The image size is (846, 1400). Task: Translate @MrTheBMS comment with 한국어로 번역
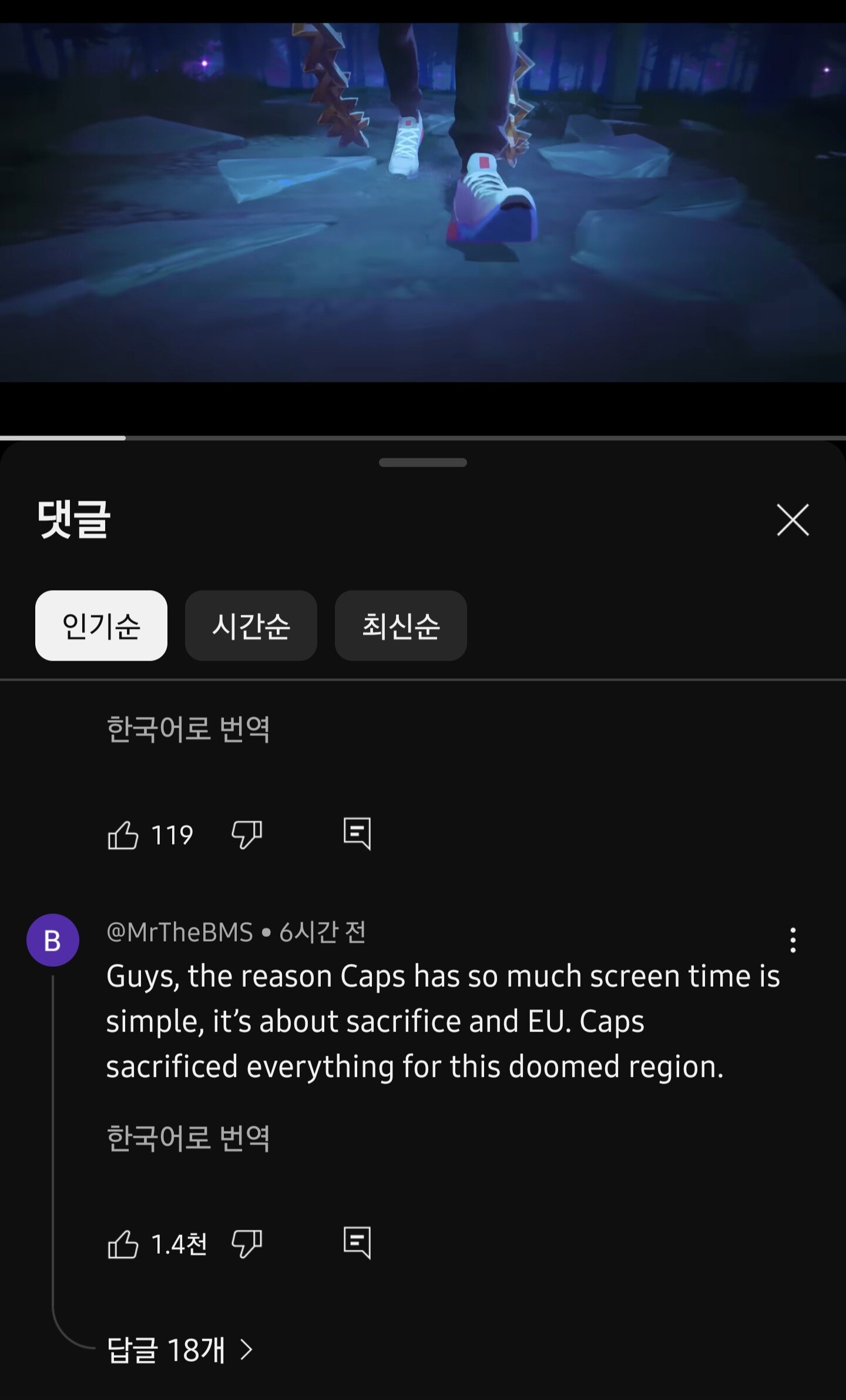(x=188, y=1138)
